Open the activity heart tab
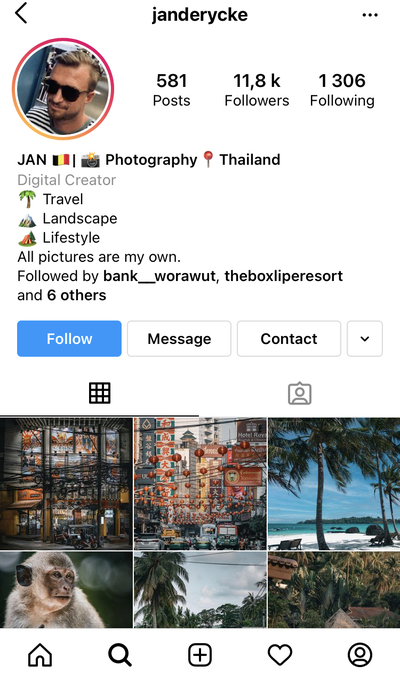 (x=280, y=655)
